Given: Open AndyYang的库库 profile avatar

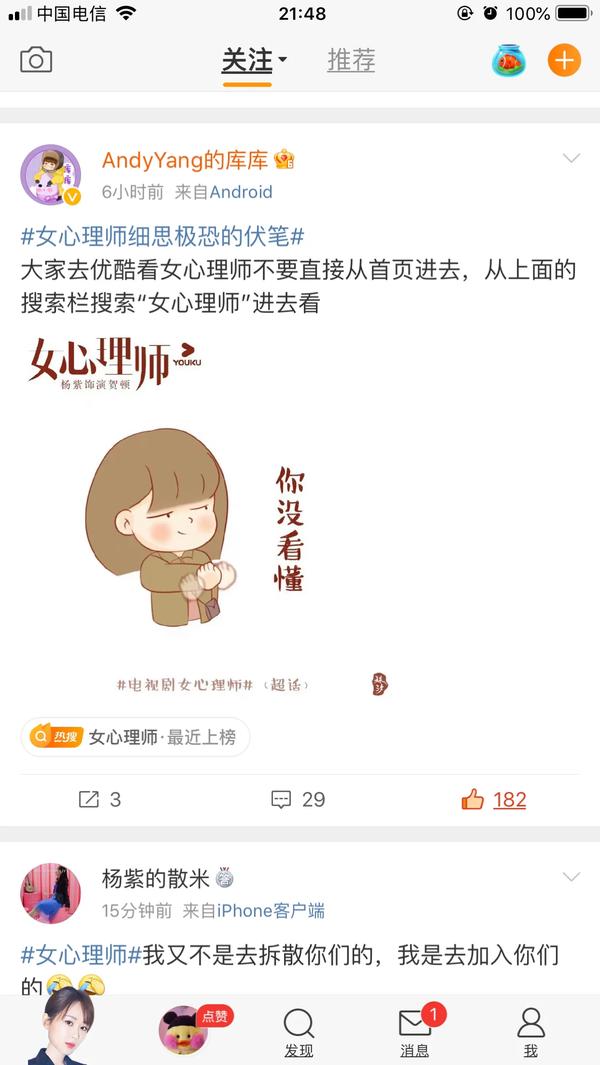Looking at the screenshot, I should pyautogui.click(x=51, y=175).
